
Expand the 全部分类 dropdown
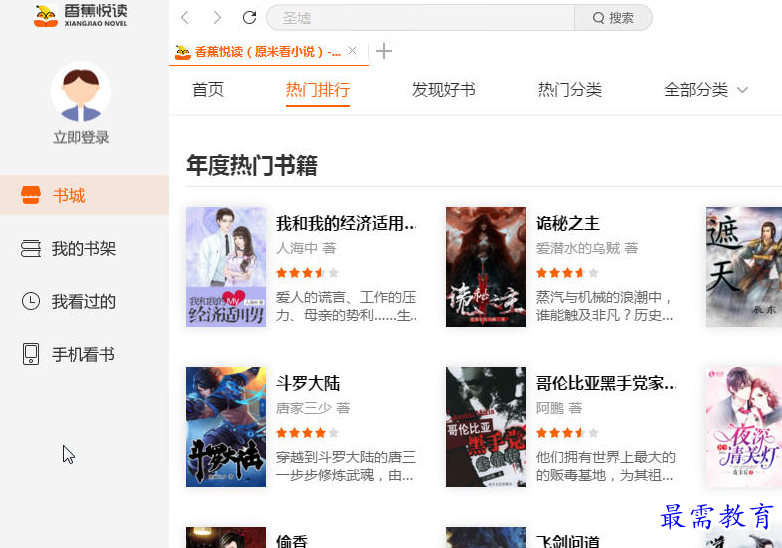tap(706, 90)
